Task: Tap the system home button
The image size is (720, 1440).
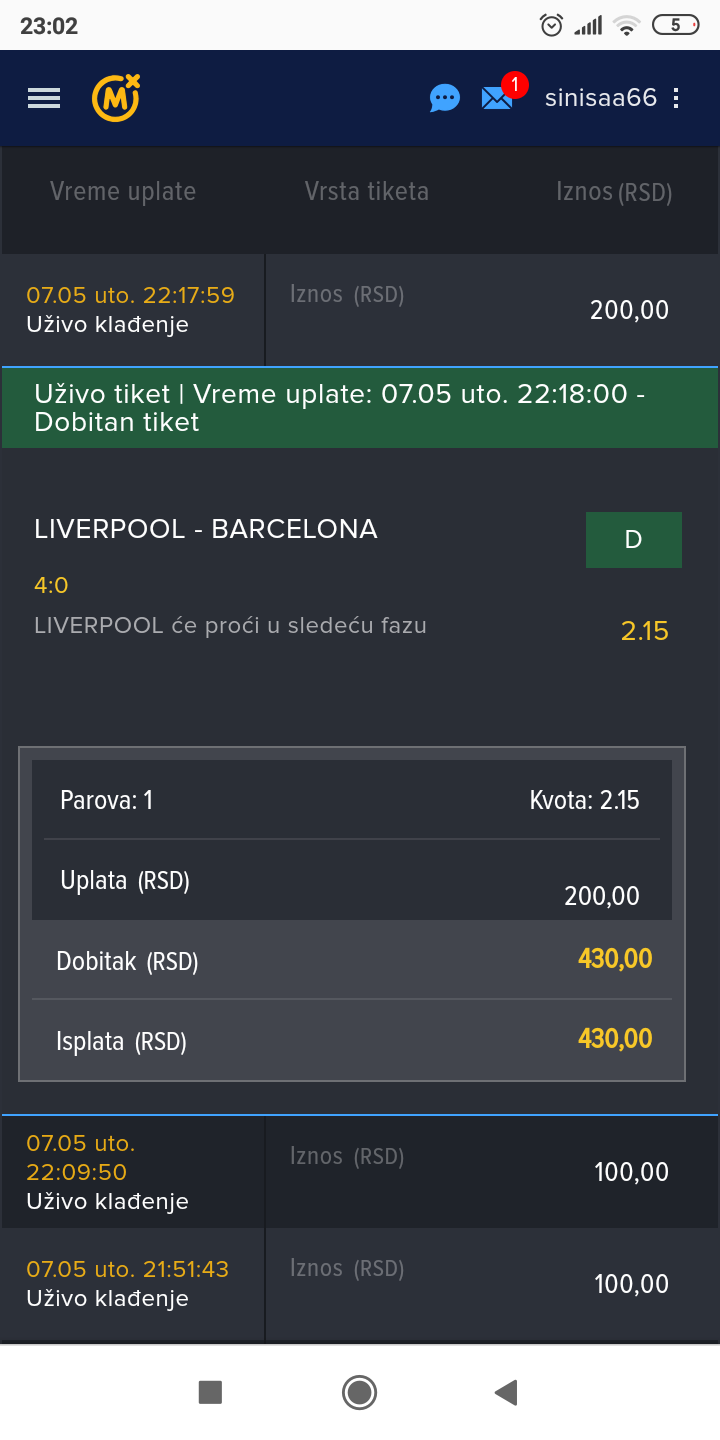Action: tap(359, 1392)
